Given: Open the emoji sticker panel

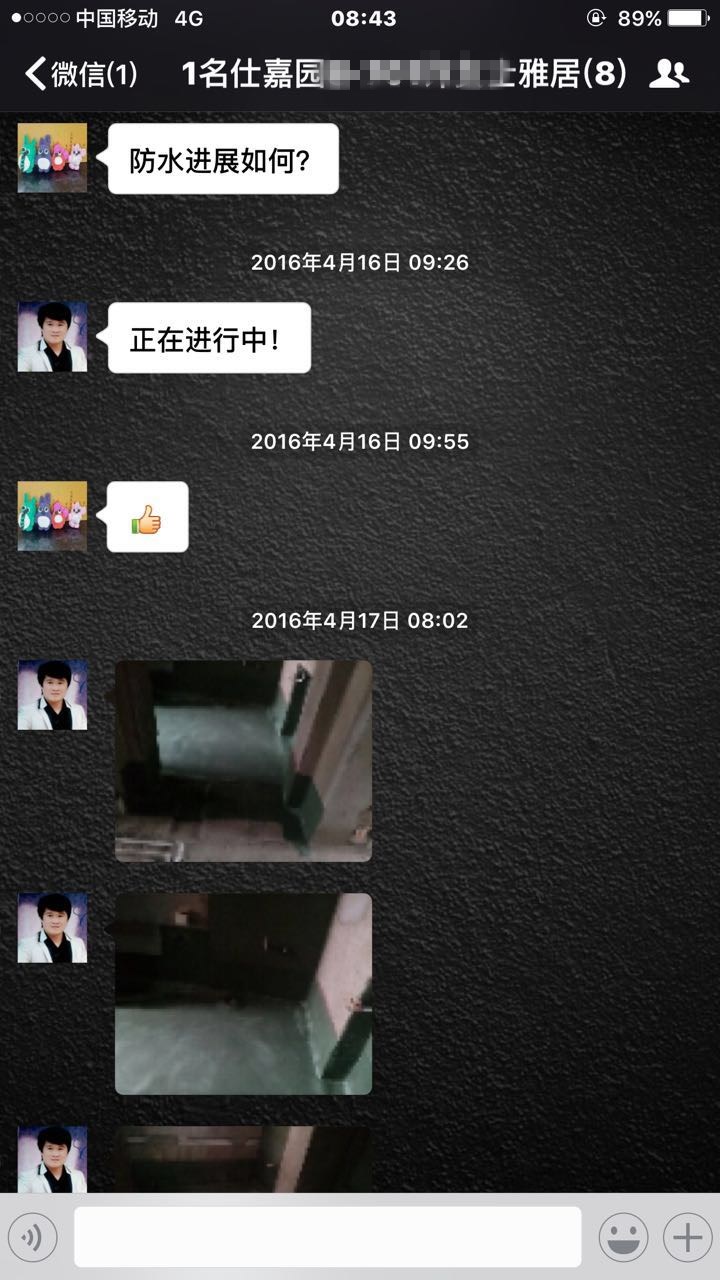Looking at the screenshot, I should point(623,1238).
